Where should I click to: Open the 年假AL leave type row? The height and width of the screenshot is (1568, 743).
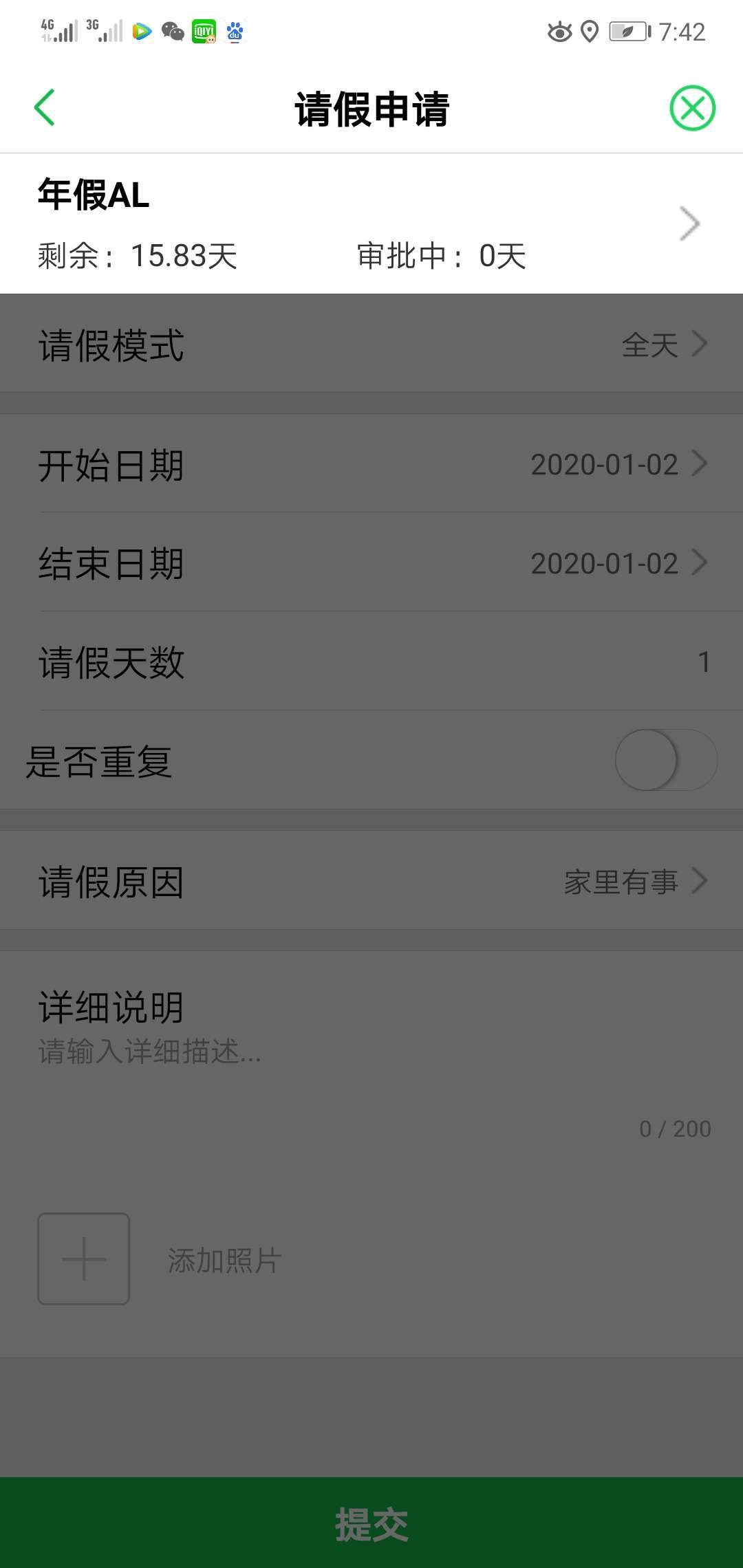[371, 224]
